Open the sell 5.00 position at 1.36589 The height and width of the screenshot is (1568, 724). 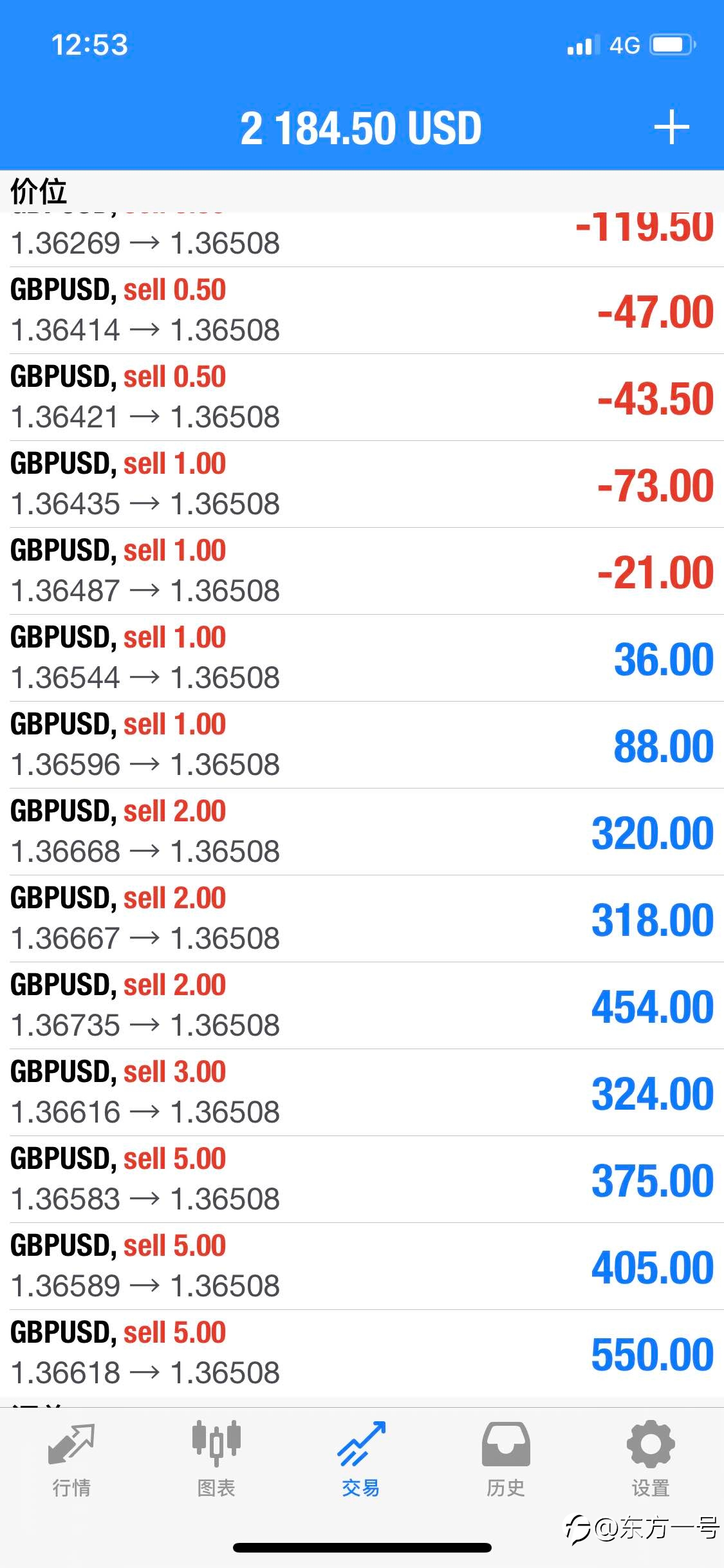tap(362, 1266)
